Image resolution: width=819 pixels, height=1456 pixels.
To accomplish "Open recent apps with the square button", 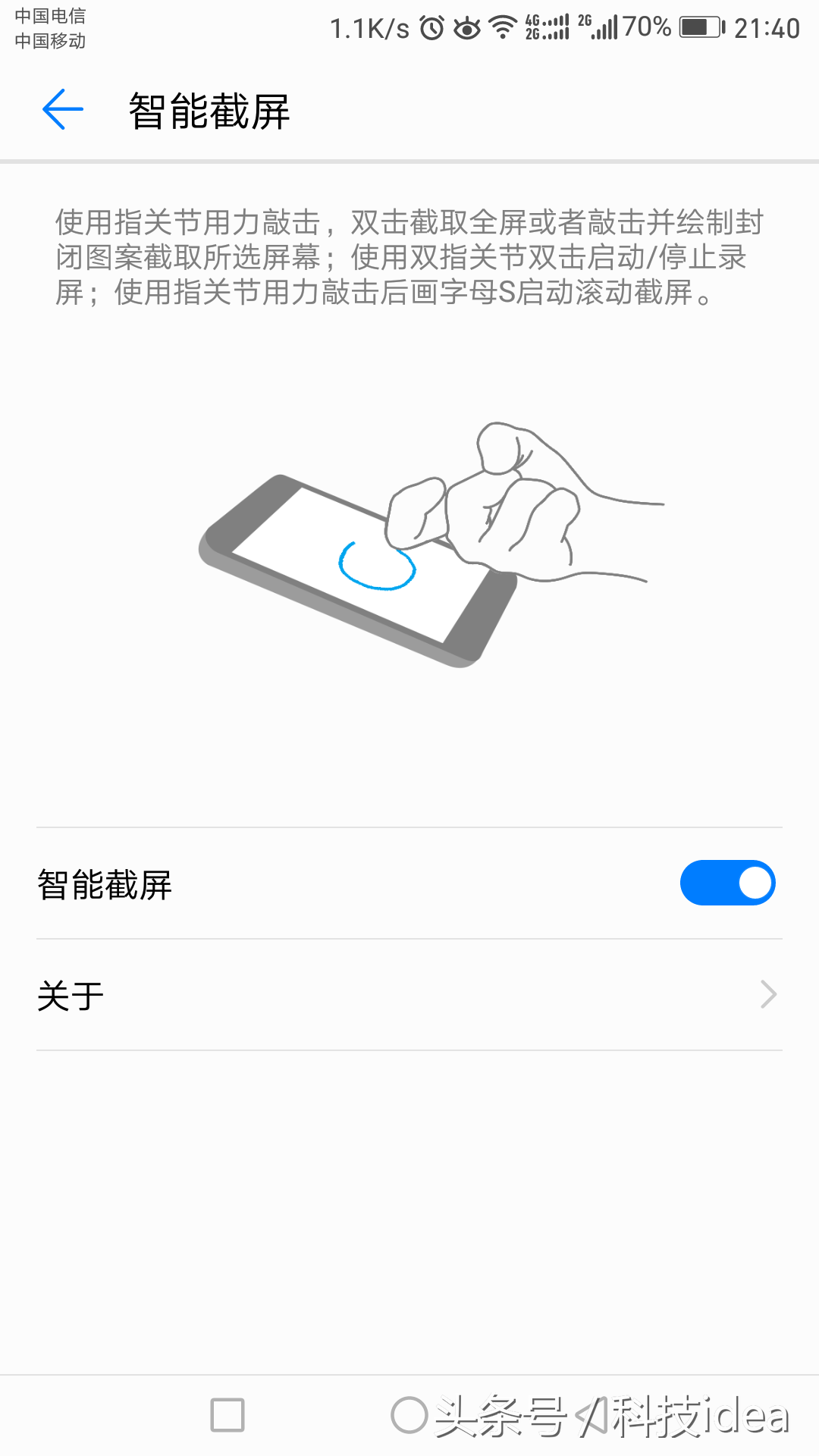I will (227, 1415).
